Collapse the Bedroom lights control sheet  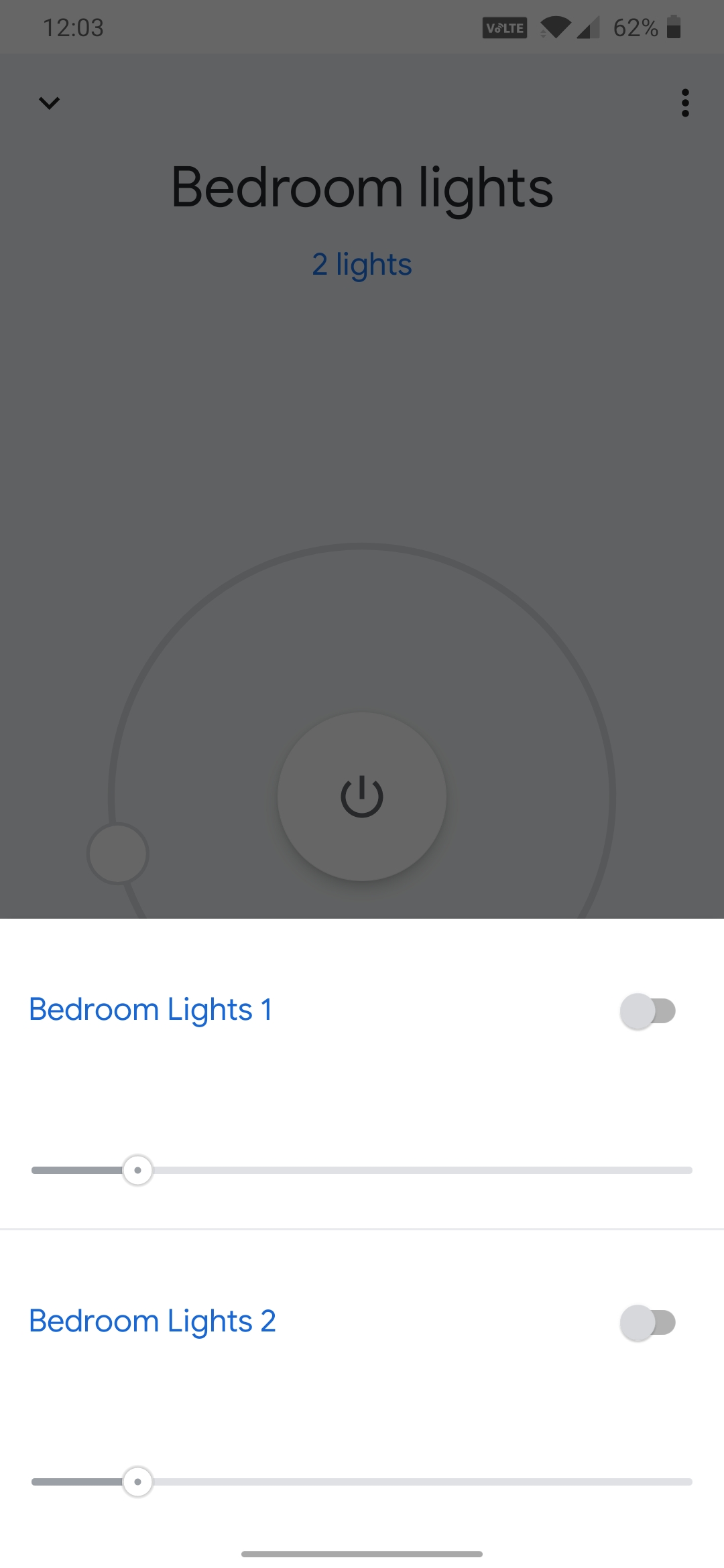[x=49, y=103]
